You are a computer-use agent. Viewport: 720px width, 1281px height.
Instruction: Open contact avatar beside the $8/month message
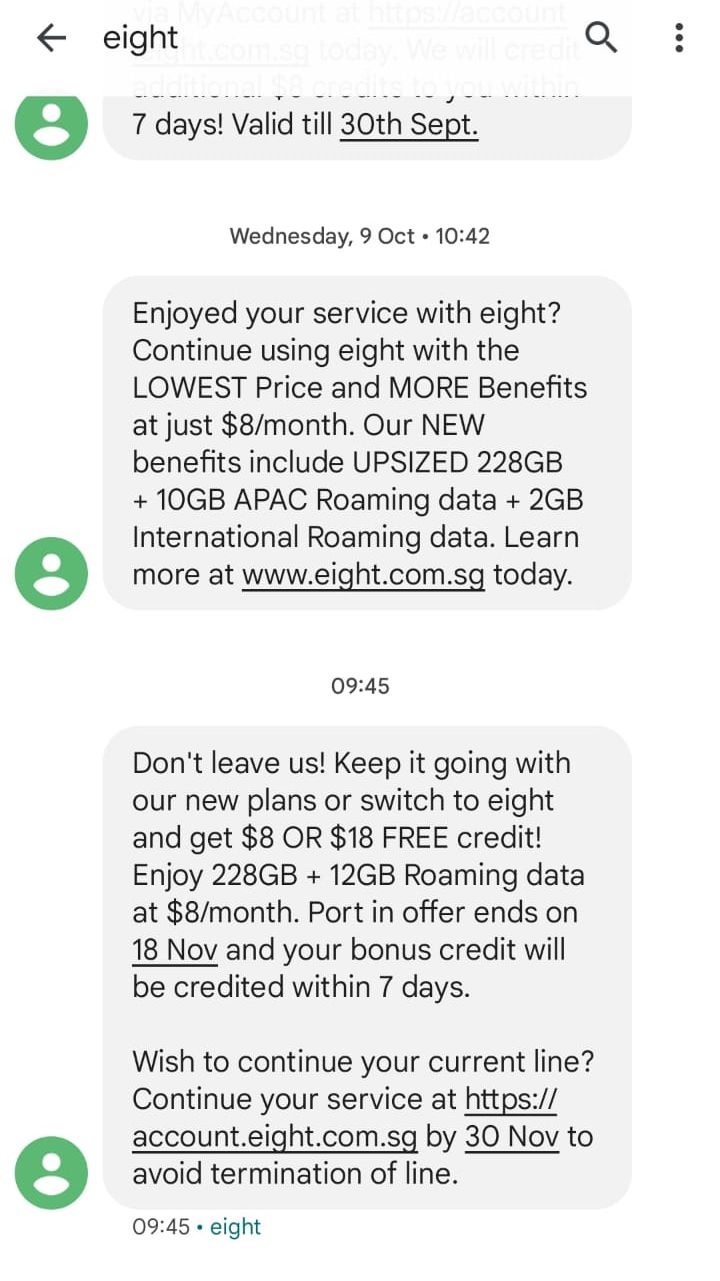[52, 573]
